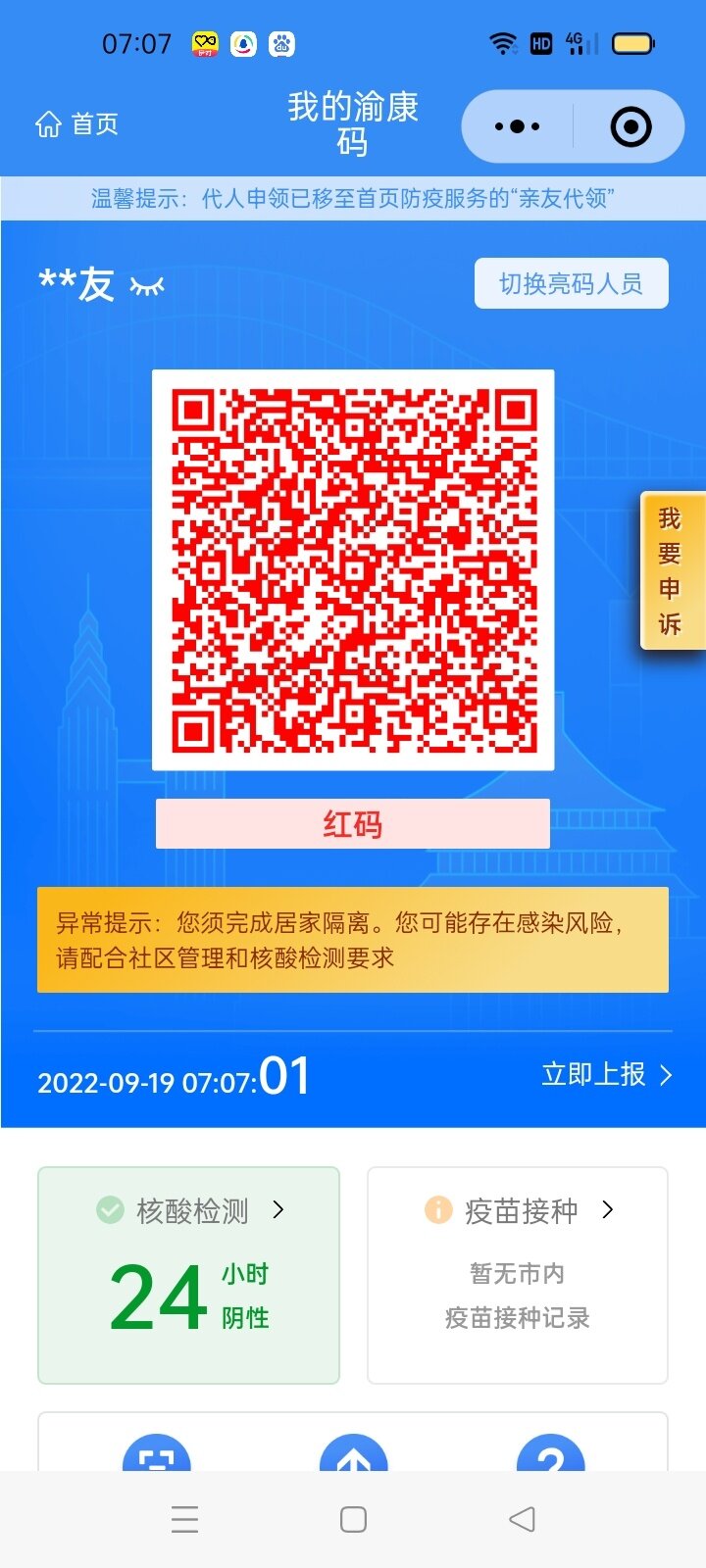Tap the upload arrow icon in the bottom panel
Image resolution: width=706 pixels, height=1568 pixels.
click(x=354, y=1455)
